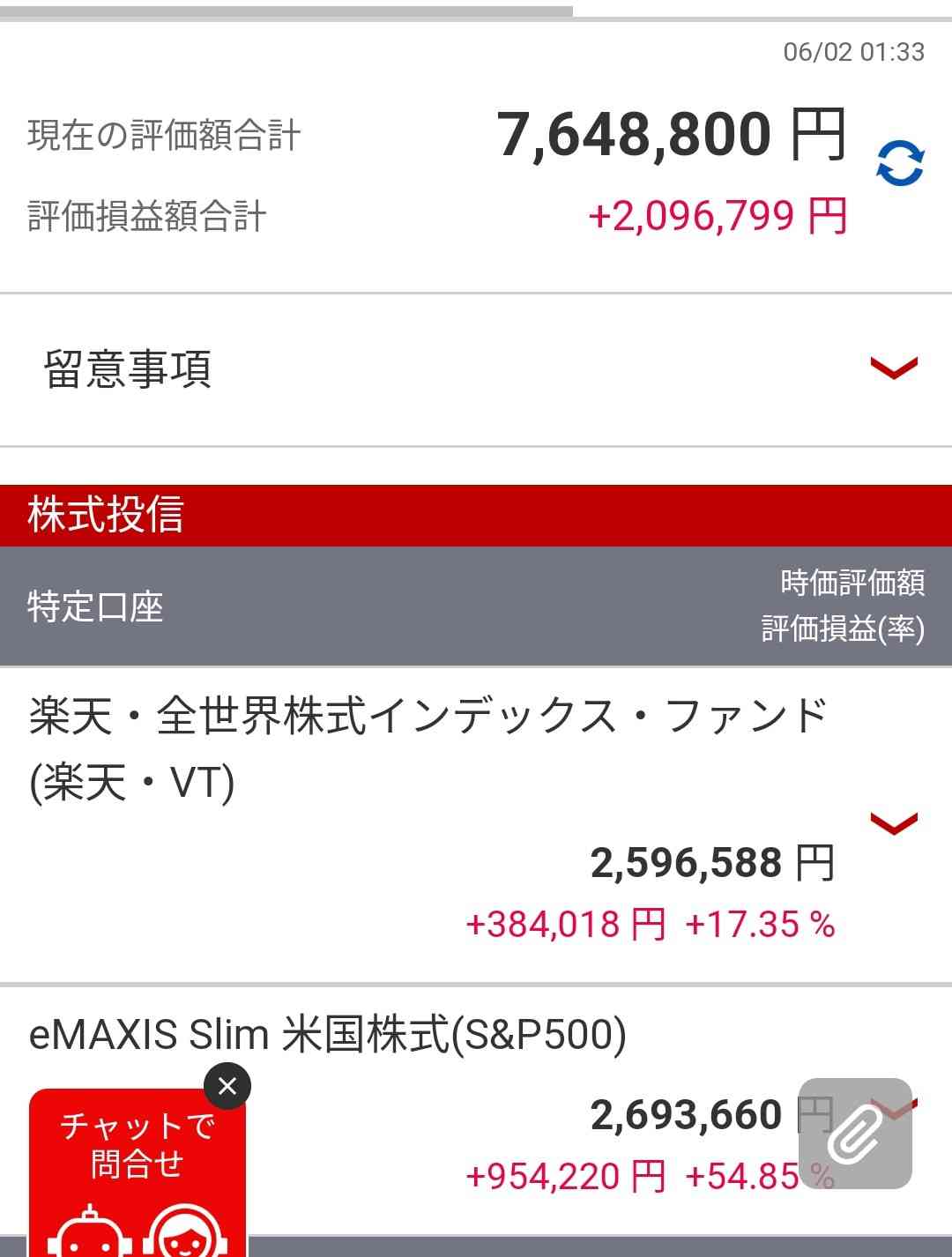Expand 楽天・全世界株式インデックス・ファンド details
The height and width of the screenshot is (1257, 952).
(894, 823)
